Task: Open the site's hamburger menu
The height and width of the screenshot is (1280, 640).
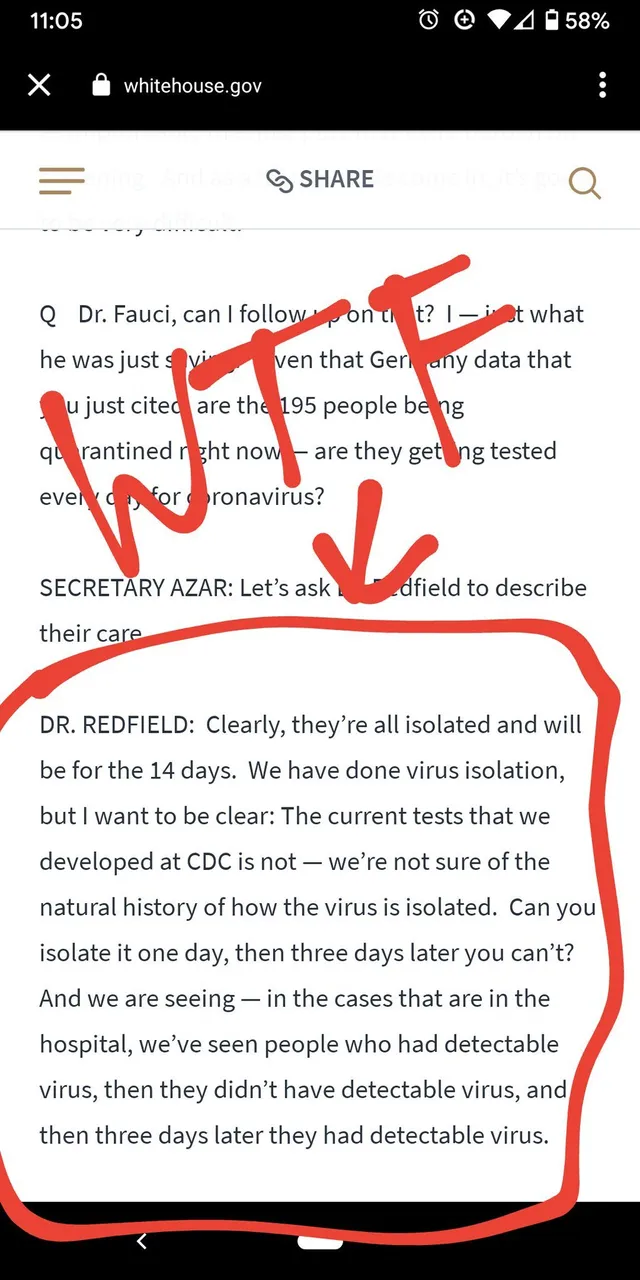Action: [x=61, y=181]
